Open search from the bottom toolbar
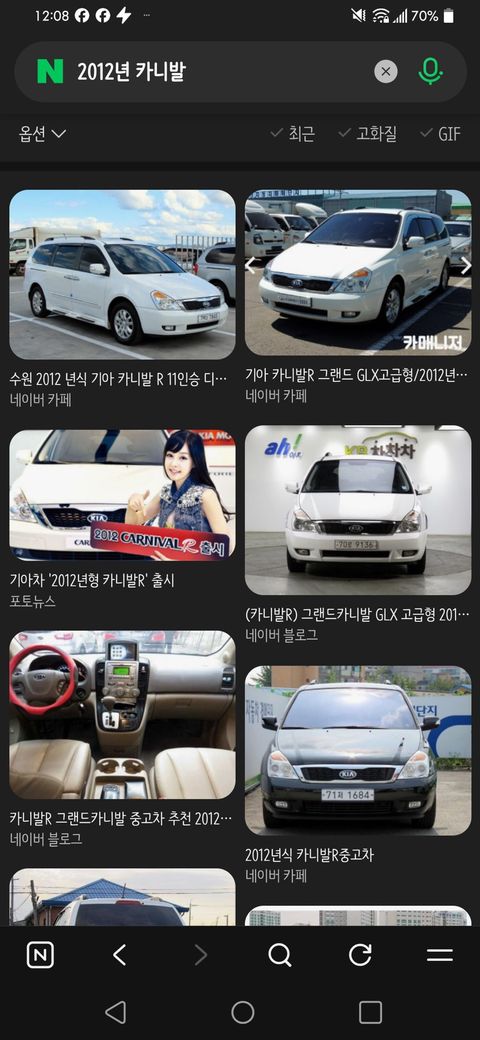The image size is (480, 1040). tap(280, 955)
